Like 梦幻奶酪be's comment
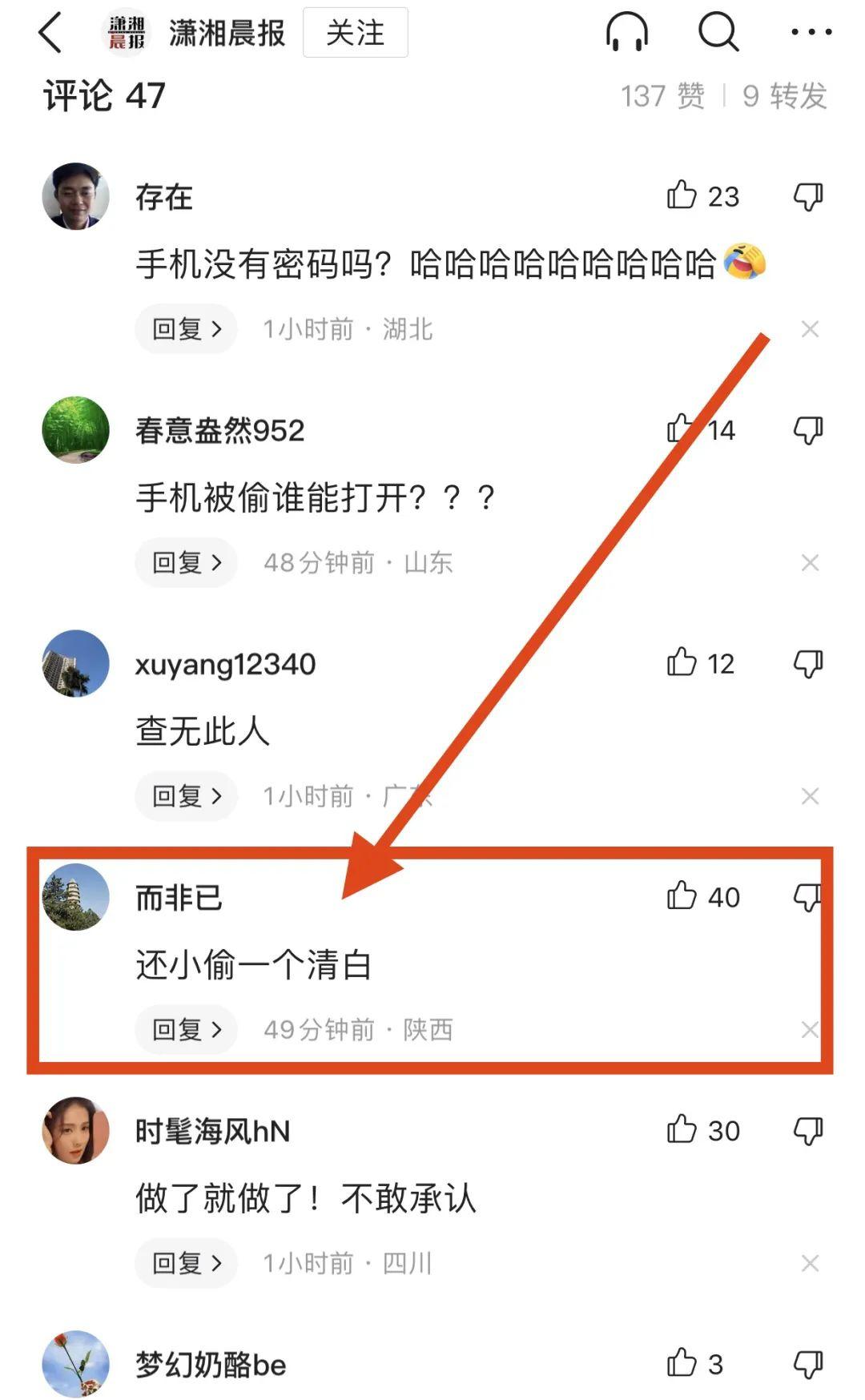Image resolution: width=865 pixels, height=1400 pixels. pyautogui.click(x=682, y=1363)
